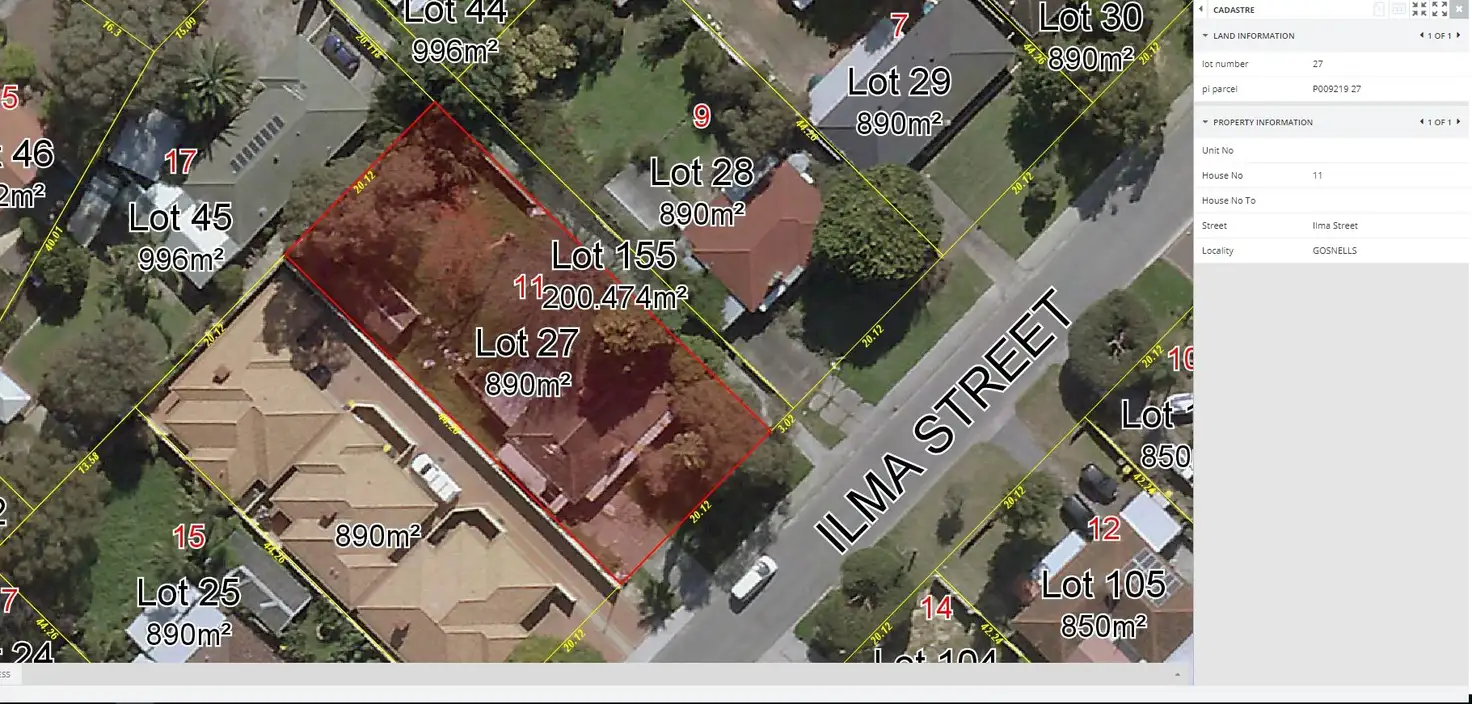Go back using arrow beside Cadastre
This screenshot has width=1472, height=704.
1201,10
